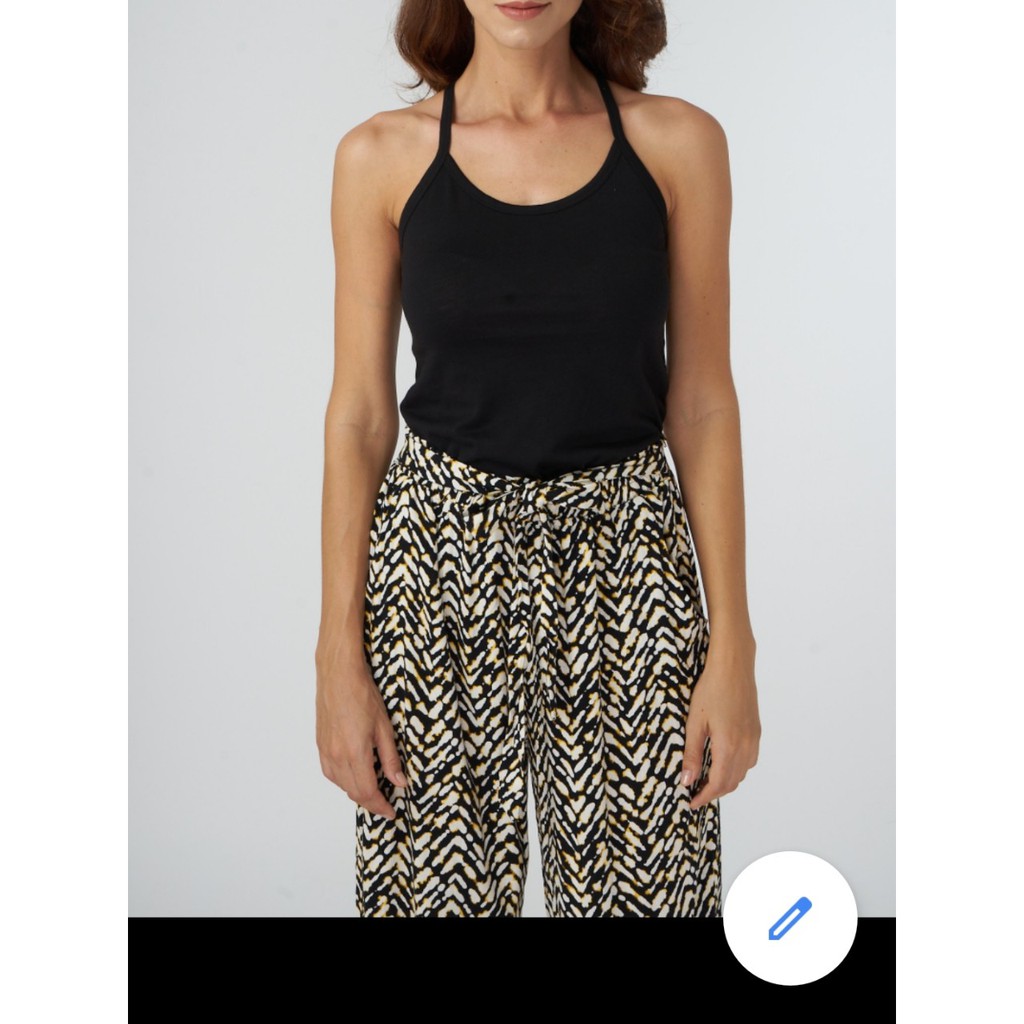Tap the blue pencil edit button

790,918
